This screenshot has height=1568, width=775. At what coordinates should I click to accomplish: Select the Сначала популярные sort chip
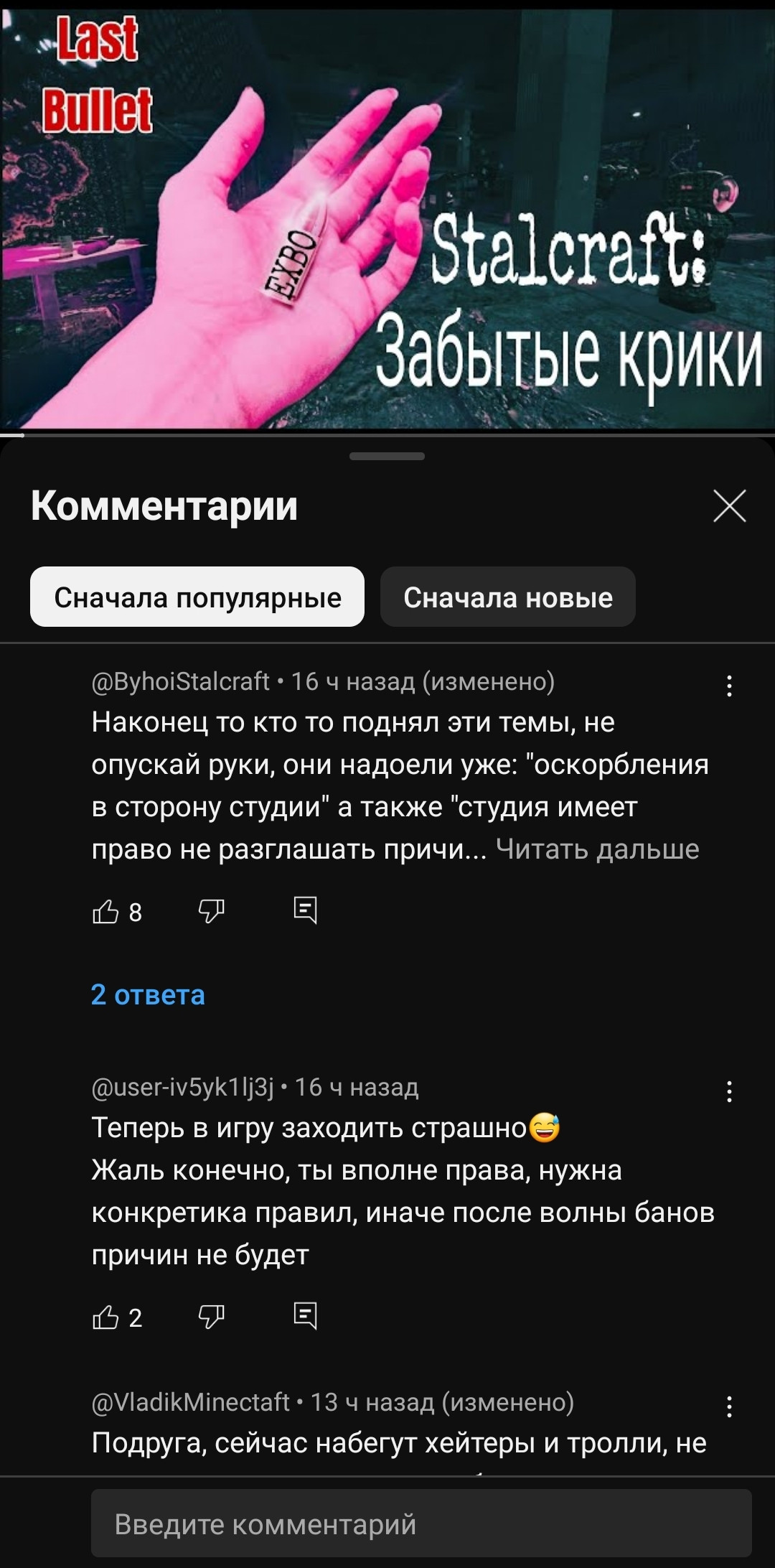tap(197, 597)
